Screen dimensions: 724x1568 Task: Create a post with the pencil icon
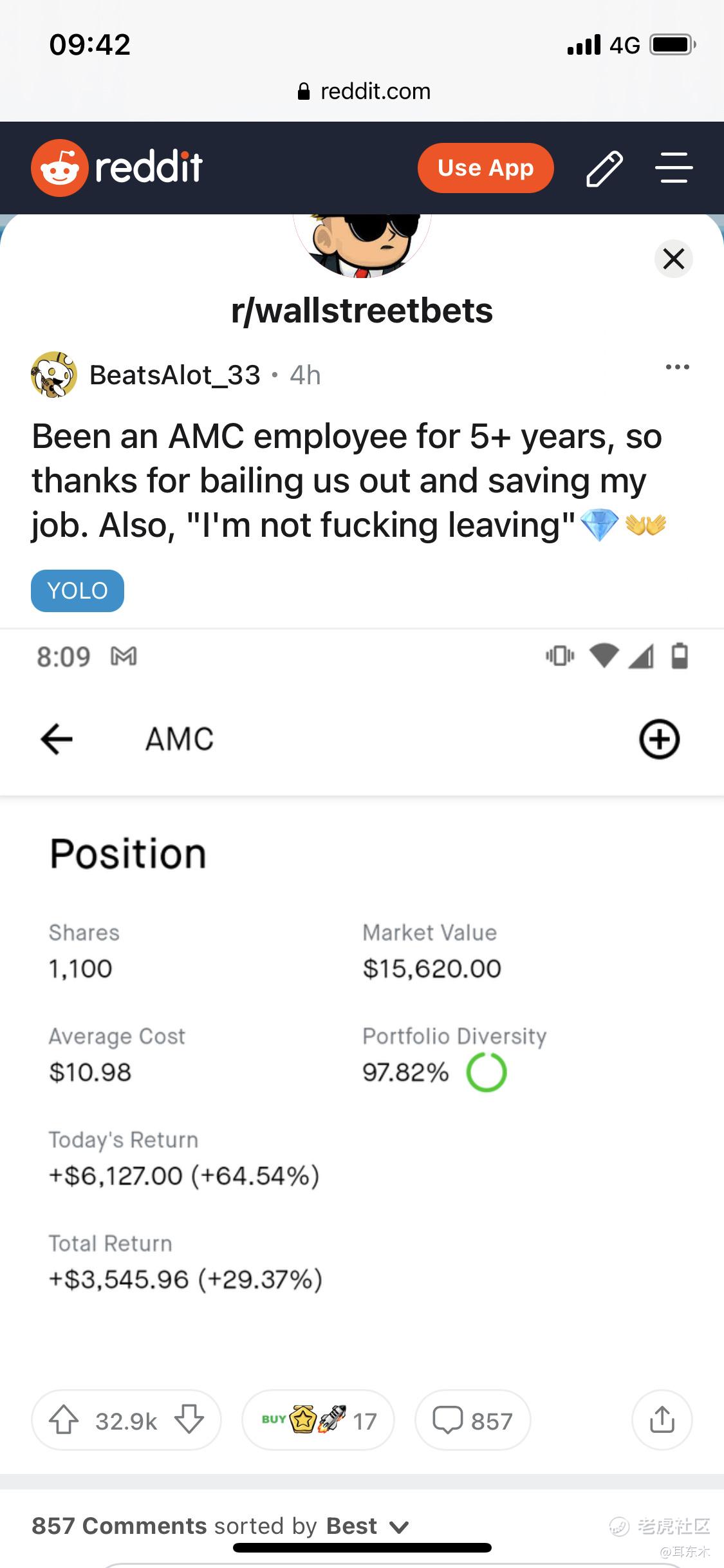pos(604,169)
